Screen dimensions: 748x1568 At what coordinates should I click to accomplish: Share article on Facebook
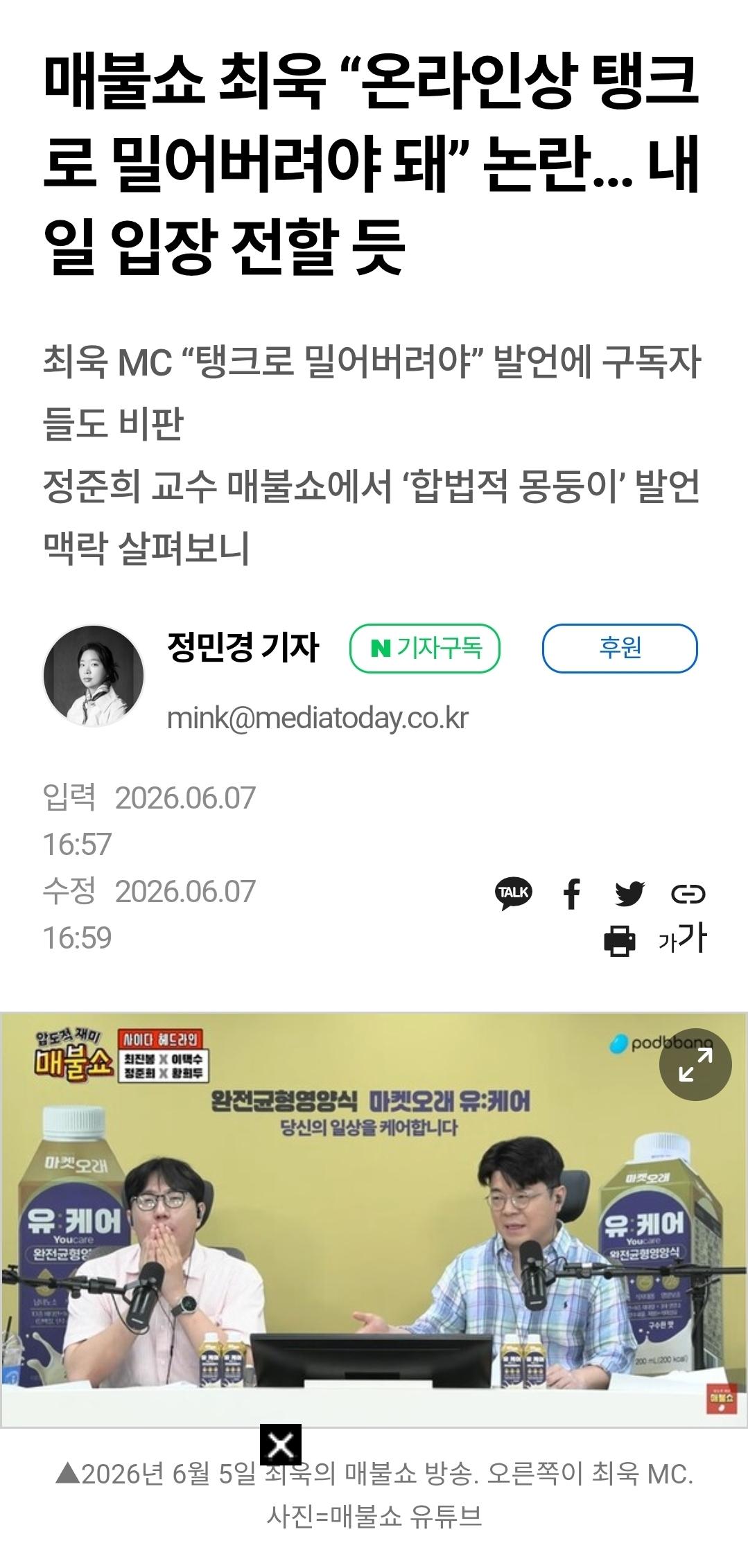point(571,894)
